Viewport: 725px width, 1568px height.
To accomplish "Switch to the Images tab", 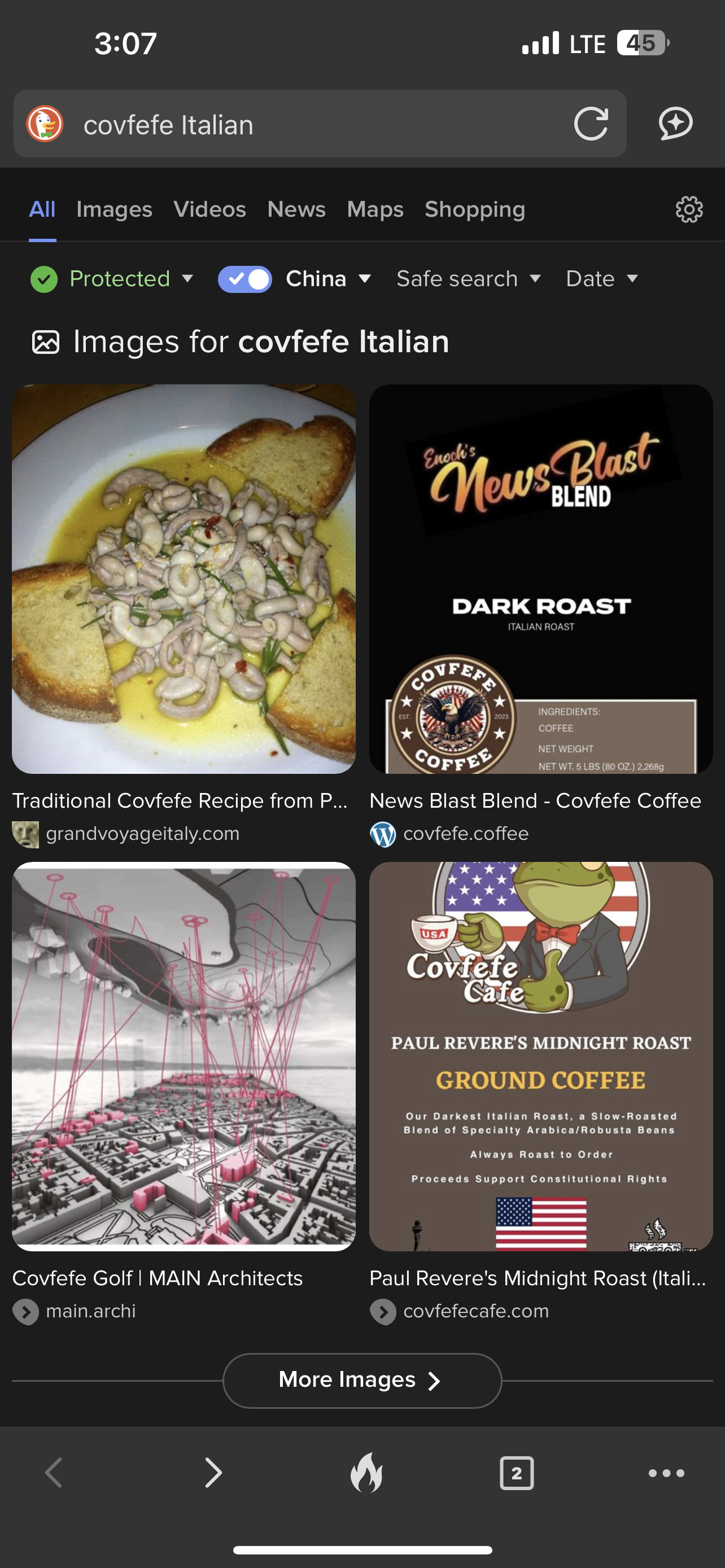I will pyautogui.click(x=114, y=209).
